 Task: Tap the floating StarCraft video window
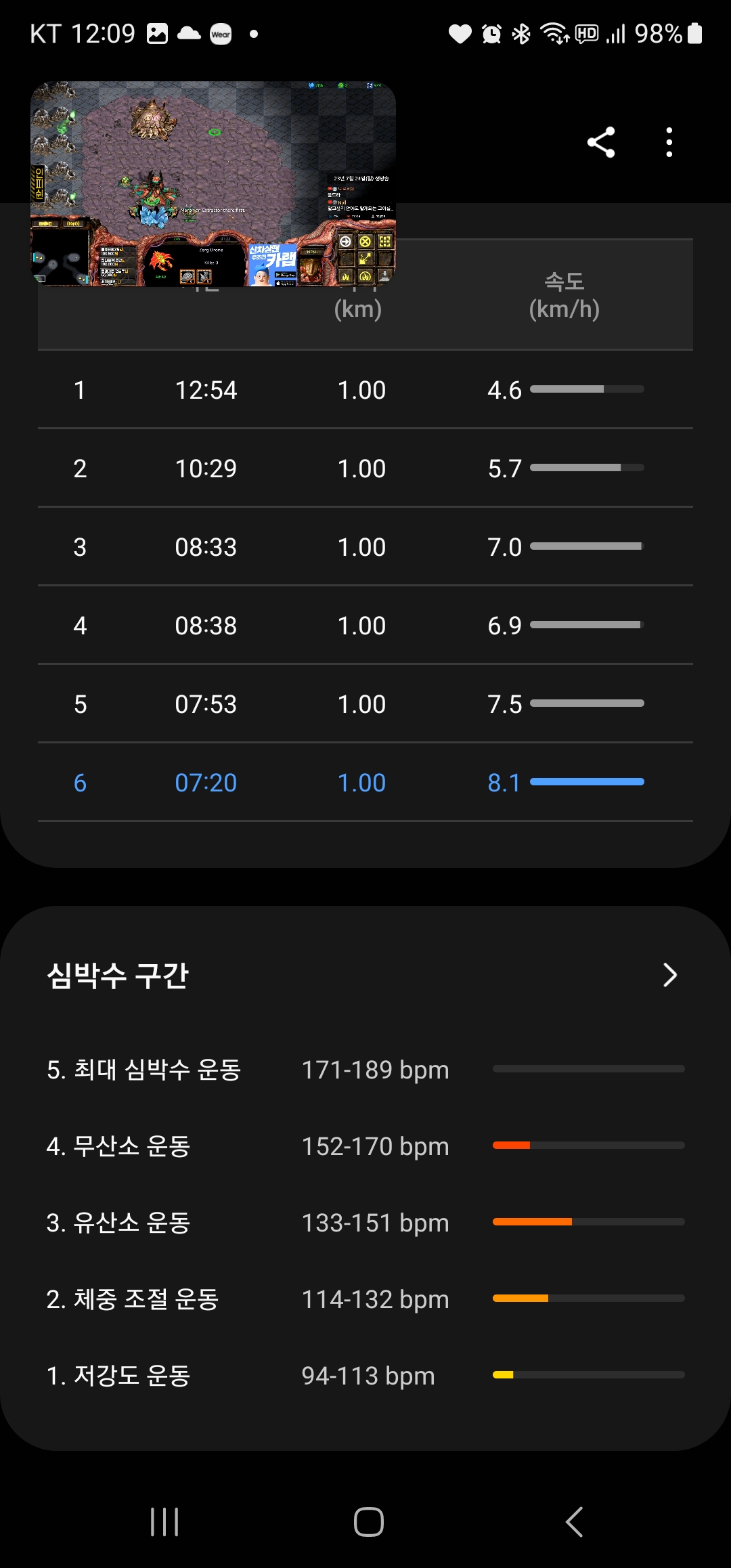213,184
